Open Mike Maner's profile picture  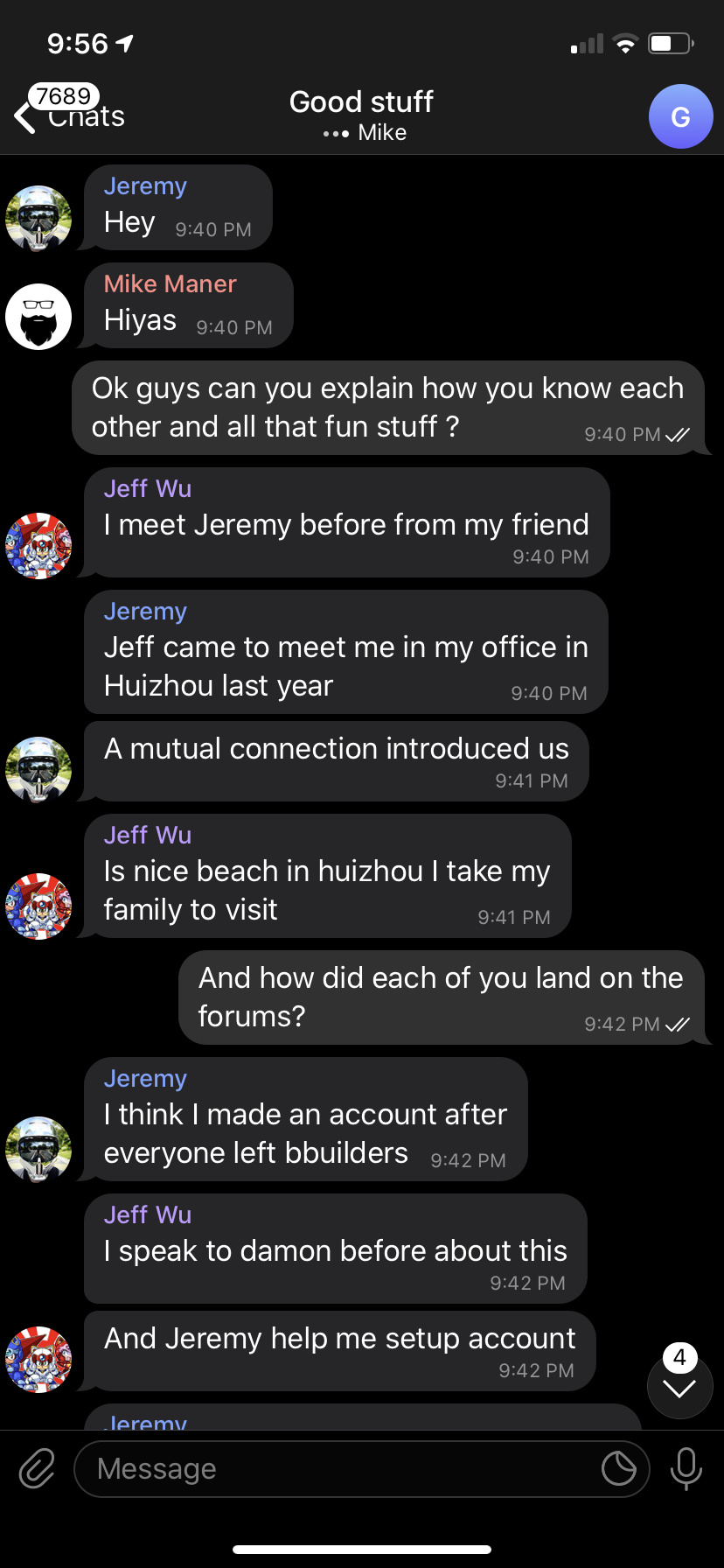coord(38,317)
